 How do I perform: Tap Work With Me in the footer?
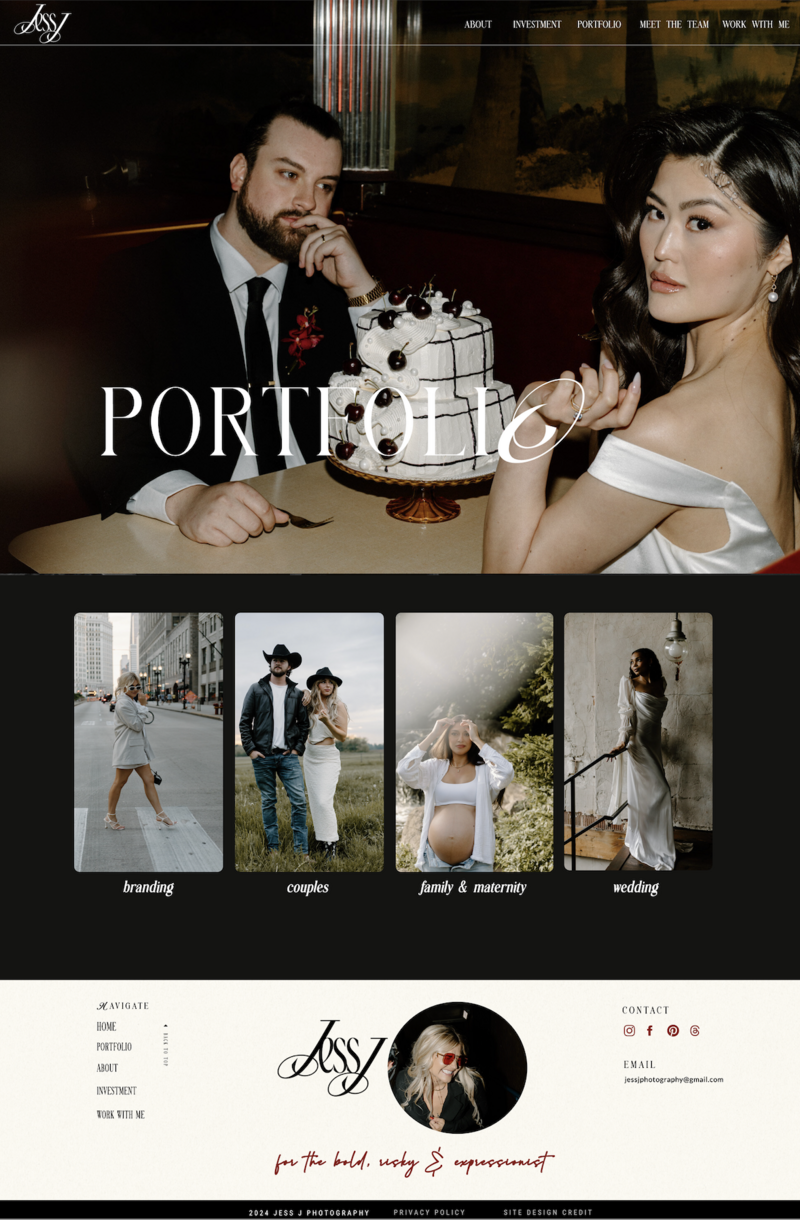point(120,1114)
